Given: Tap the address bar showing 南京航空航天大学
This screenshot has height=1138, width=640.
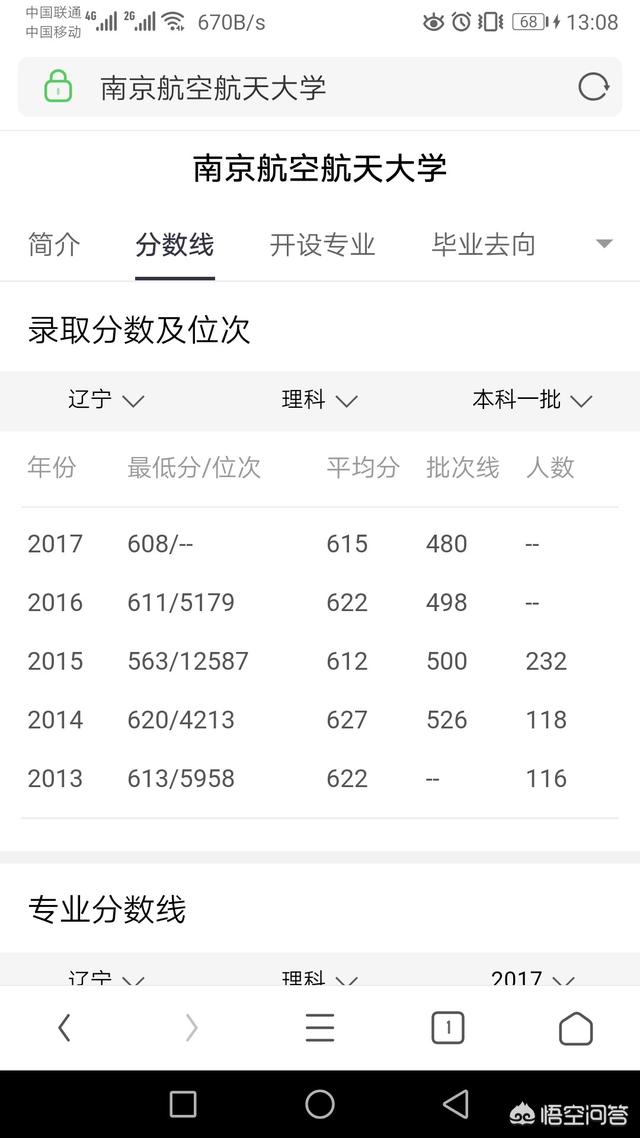Looking at the screenshot, I should pyautogui.click(x=319, y=88).
